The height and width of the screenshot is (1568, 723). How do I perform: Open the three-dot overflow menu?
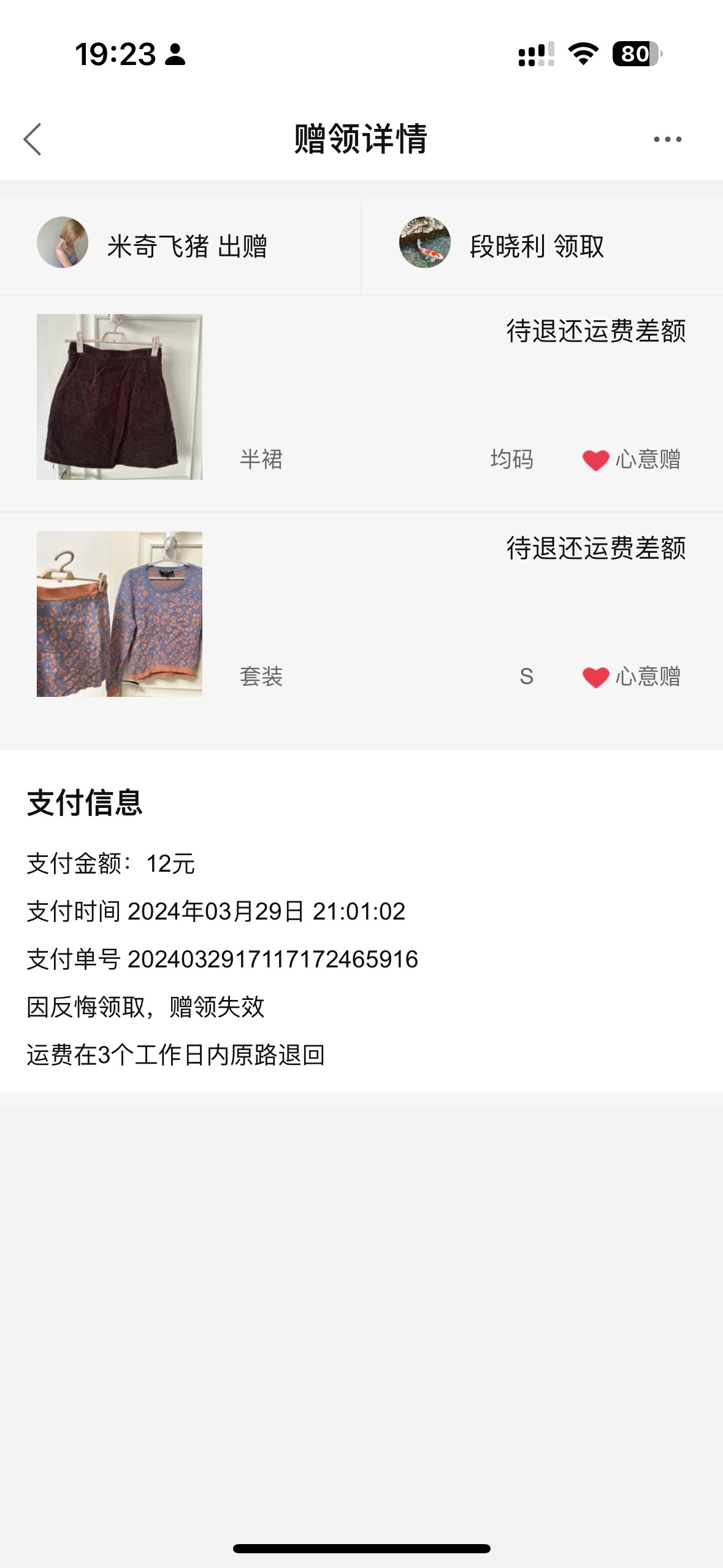pyautogui.click(x=667, y=139)
